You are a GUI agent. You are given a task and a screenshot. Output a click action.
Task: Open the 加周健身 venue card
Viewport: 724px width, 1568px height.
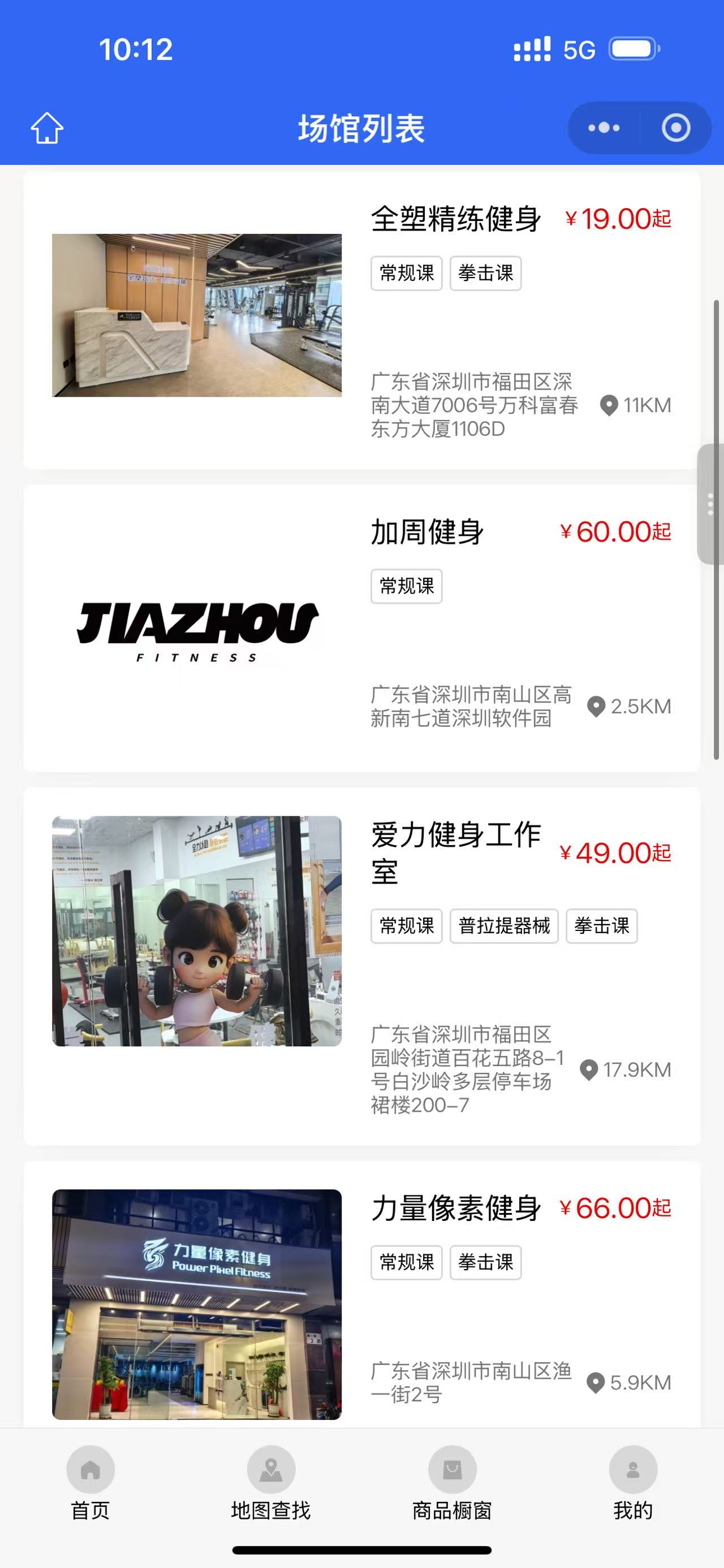tap(361, 628)
